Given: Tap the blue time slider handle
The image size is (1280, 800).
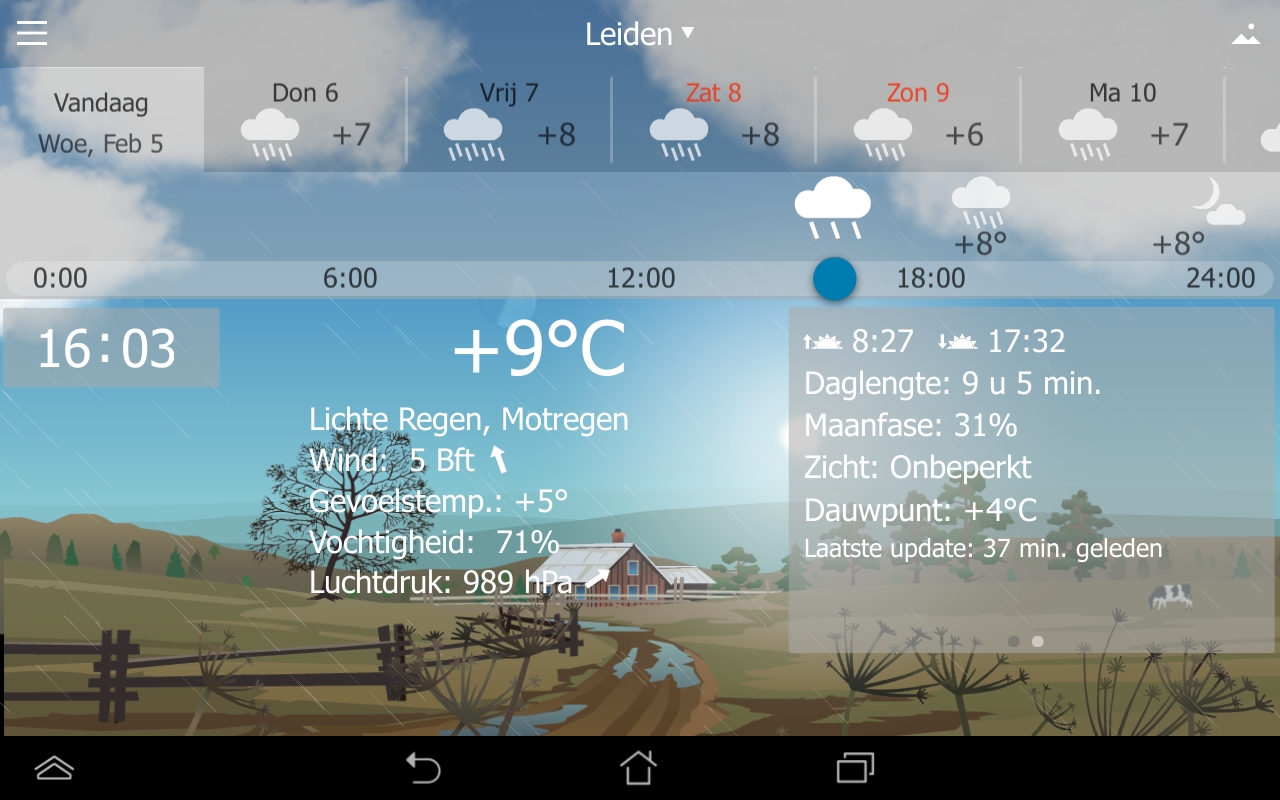Looking at the screenshot, I should [x=834, y=279].
